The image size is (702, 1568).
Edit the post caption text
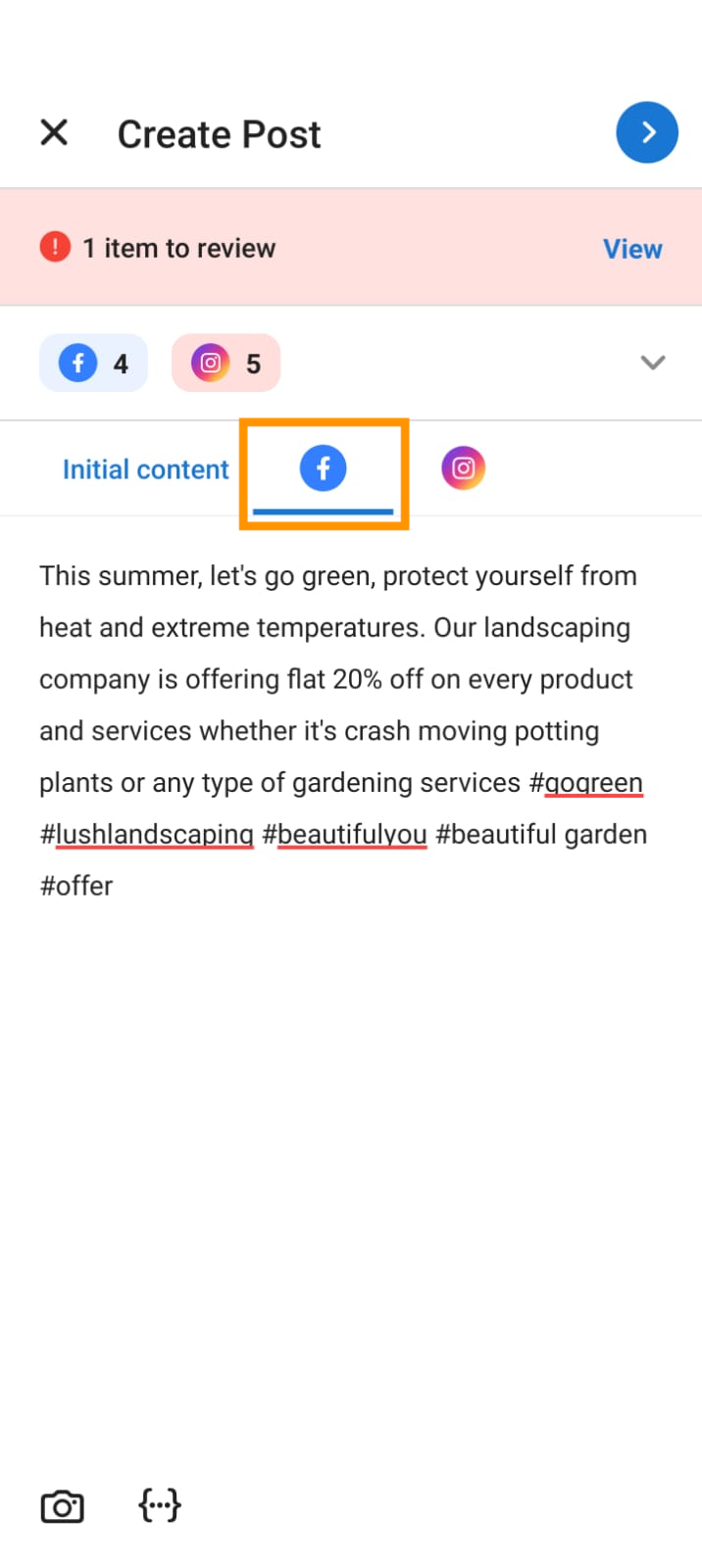click(x=343, y=730)
